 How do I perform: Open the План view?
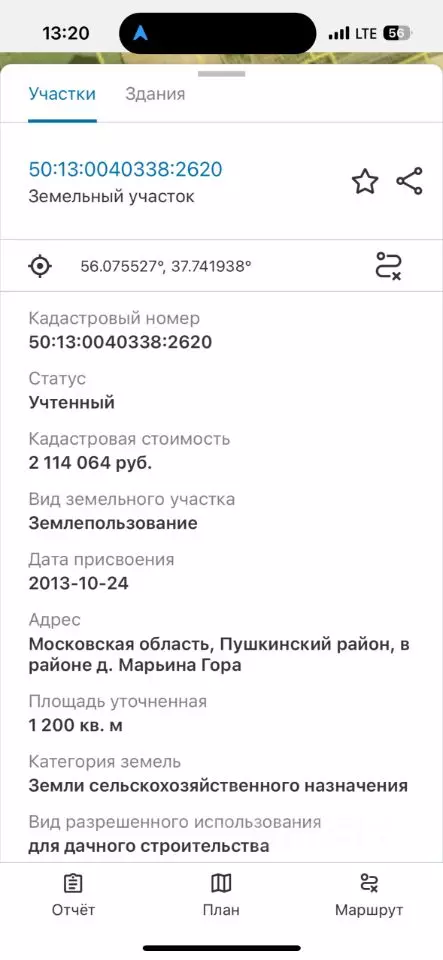221,895
